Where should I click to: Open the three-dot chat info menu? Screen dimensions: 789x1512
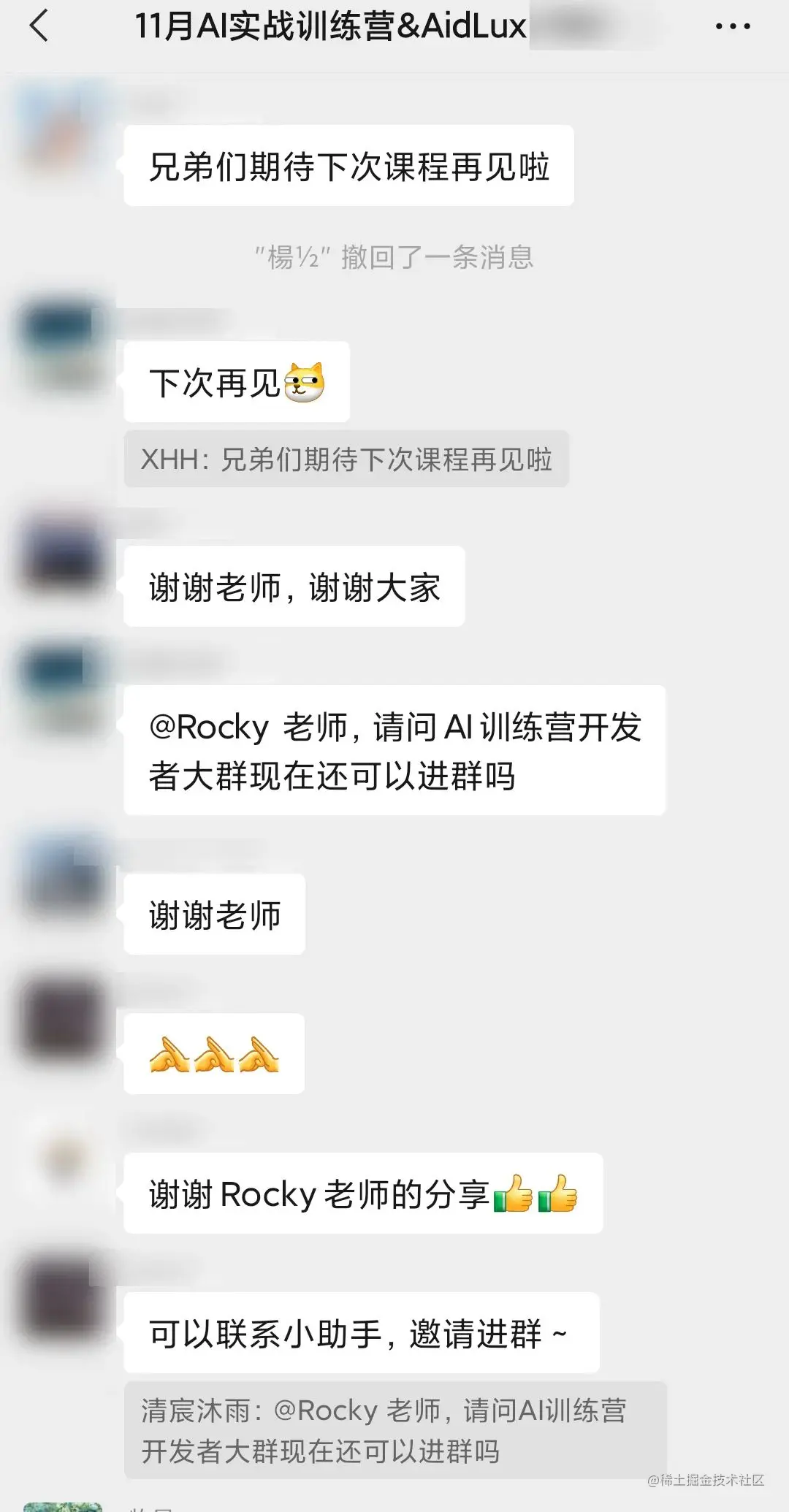732,26
